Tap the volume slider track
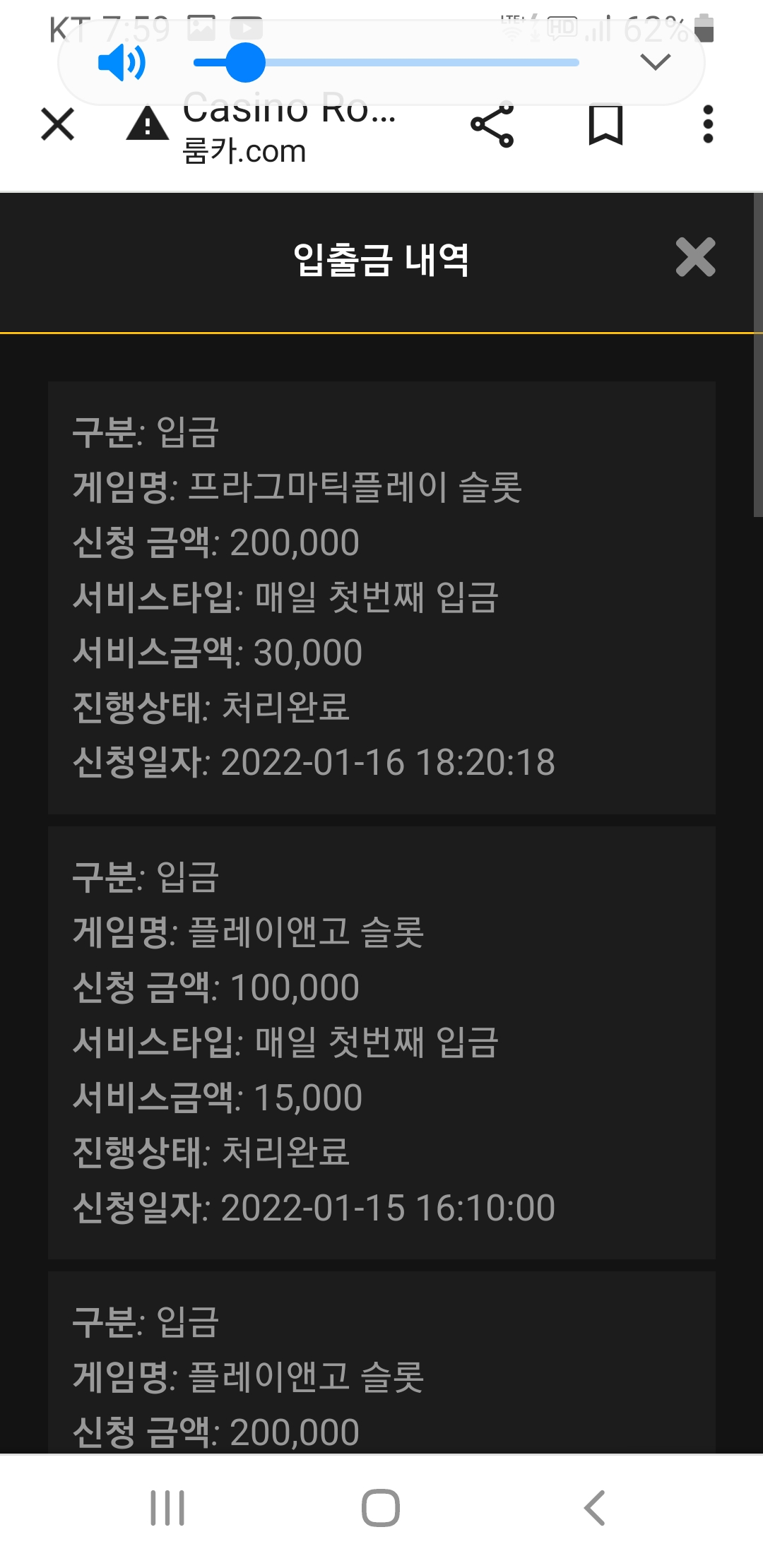Viewport: 763px width, 1568px height. pyautogui.click(x=386, y=63)
